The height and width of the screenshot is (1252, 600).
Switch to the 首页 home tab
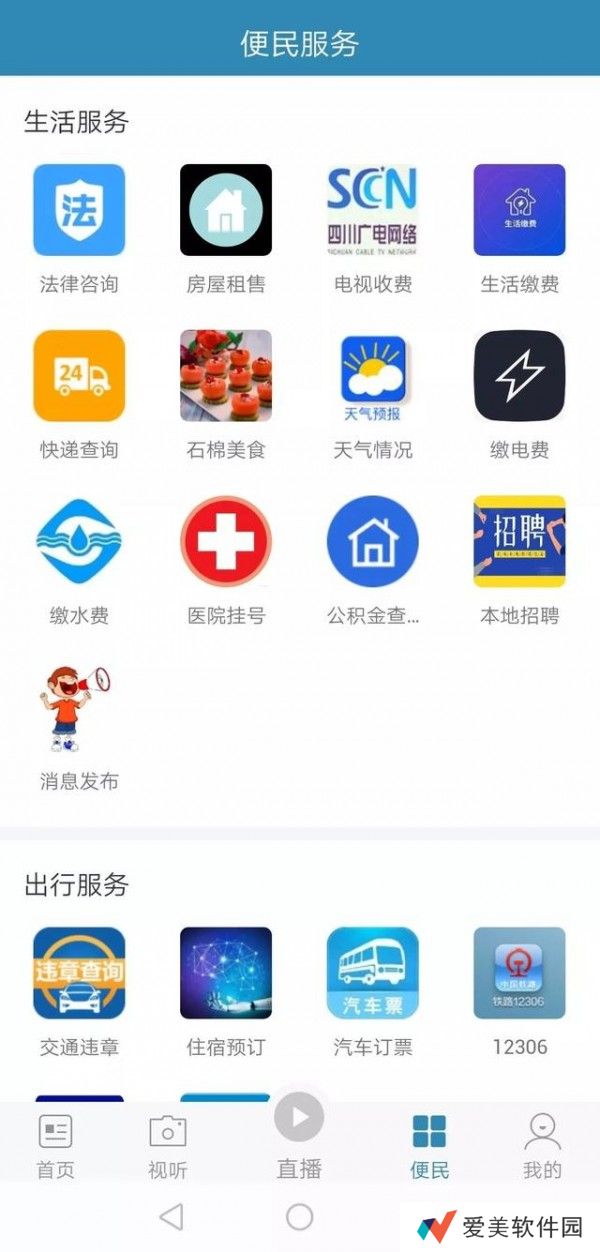pos(55,1145)
